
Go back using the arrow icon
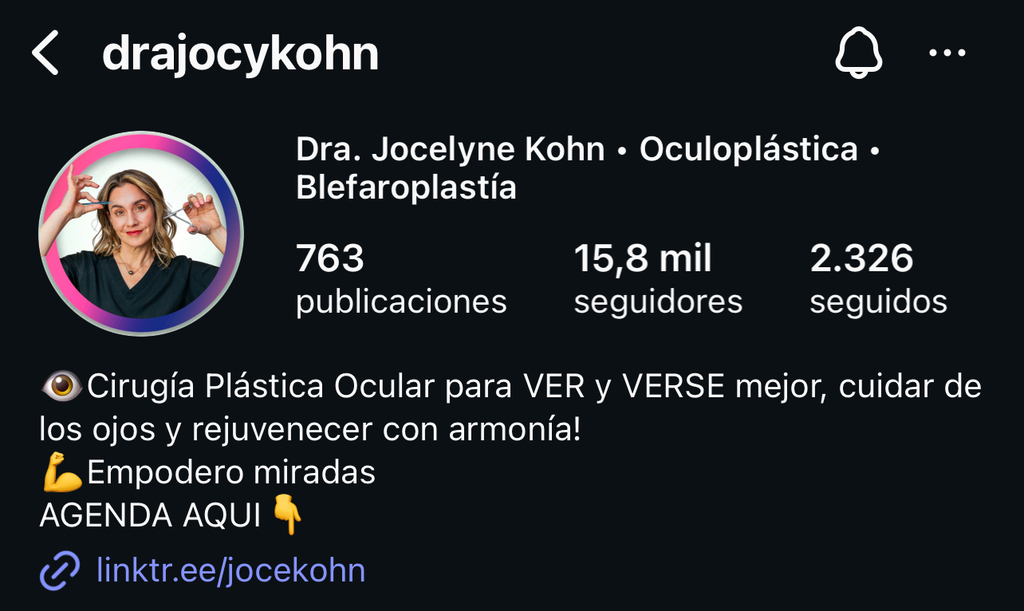46,53
